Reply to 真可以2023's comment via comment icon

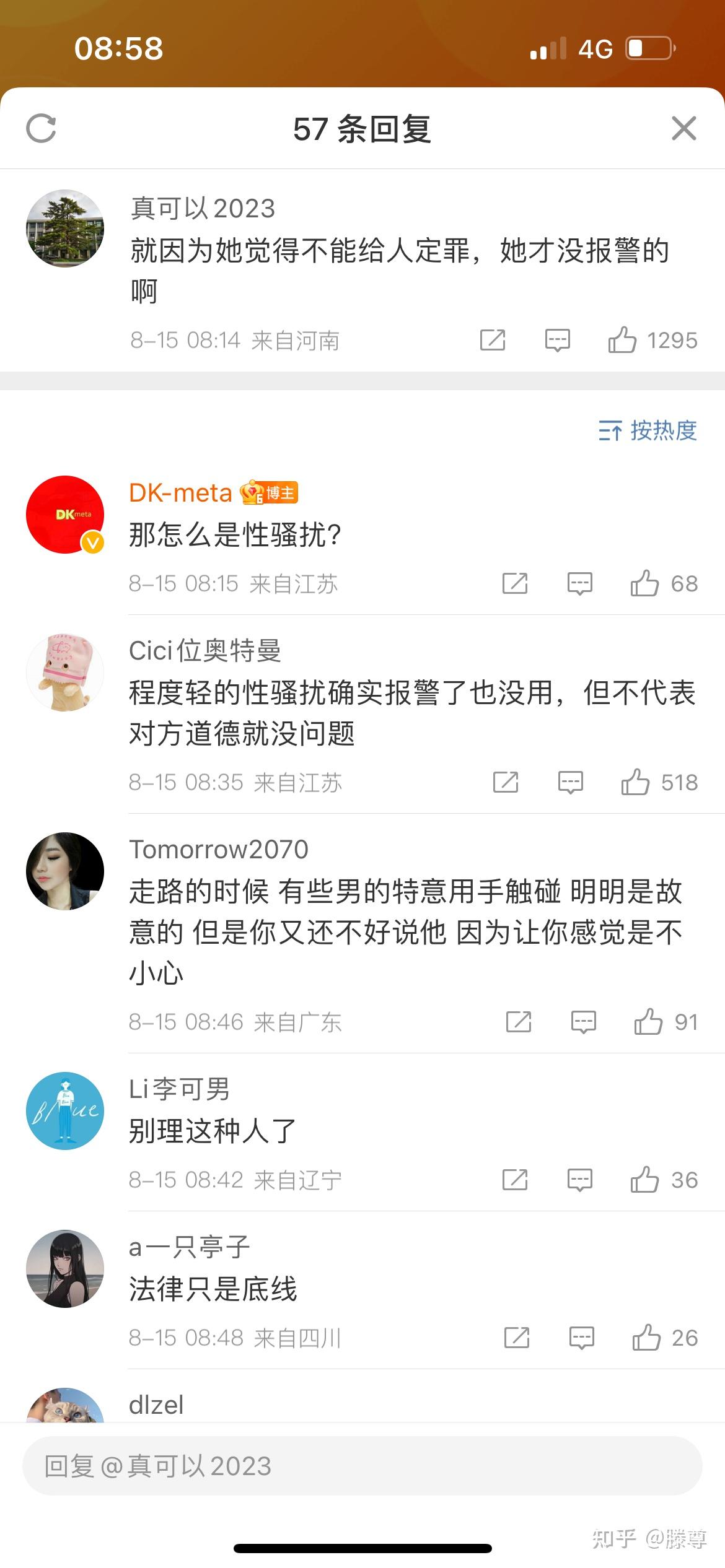coord(557,340)
